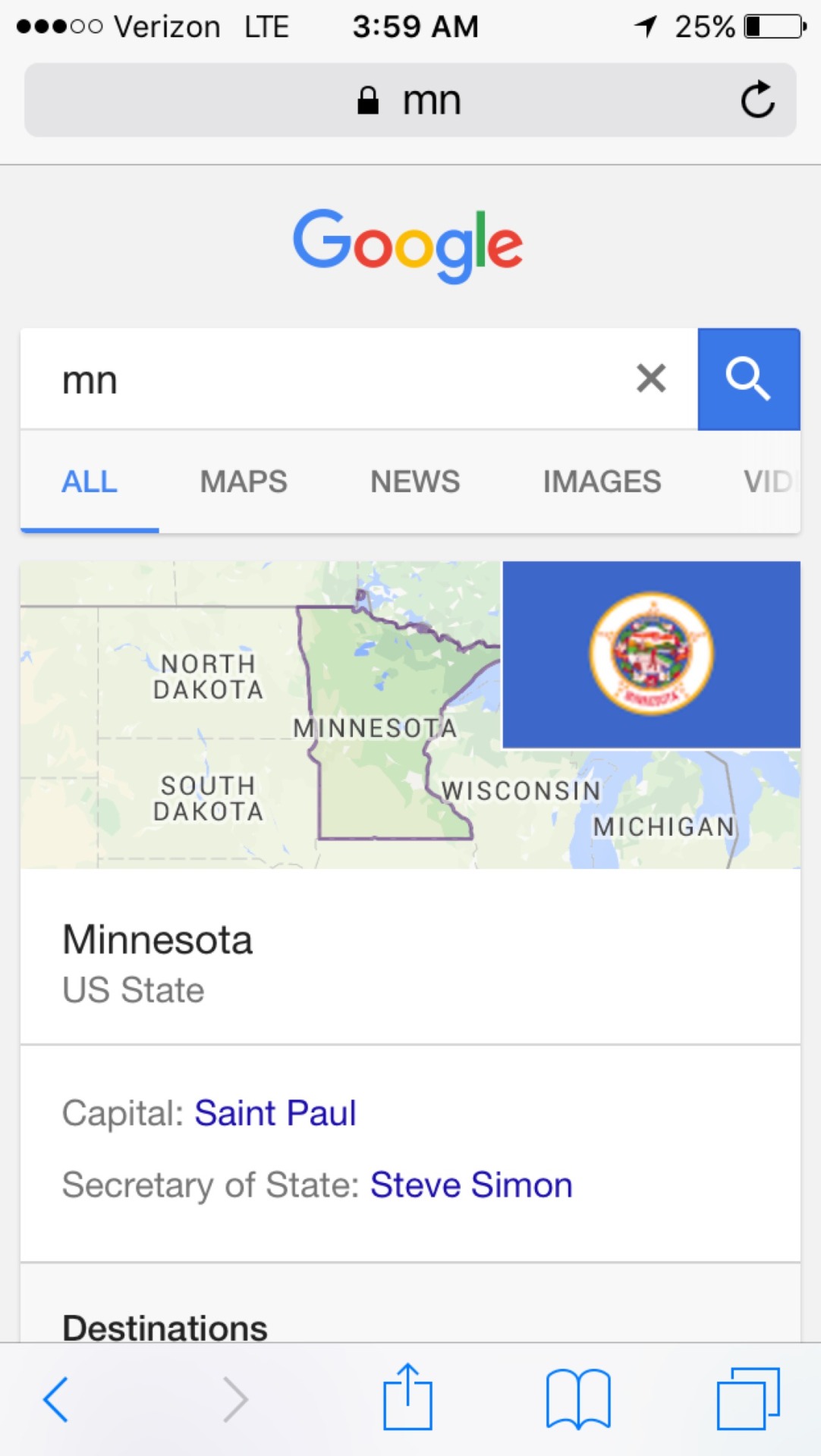Switch to the Images tab
This screenshot has width=821, height=1456.
[602, 482]
